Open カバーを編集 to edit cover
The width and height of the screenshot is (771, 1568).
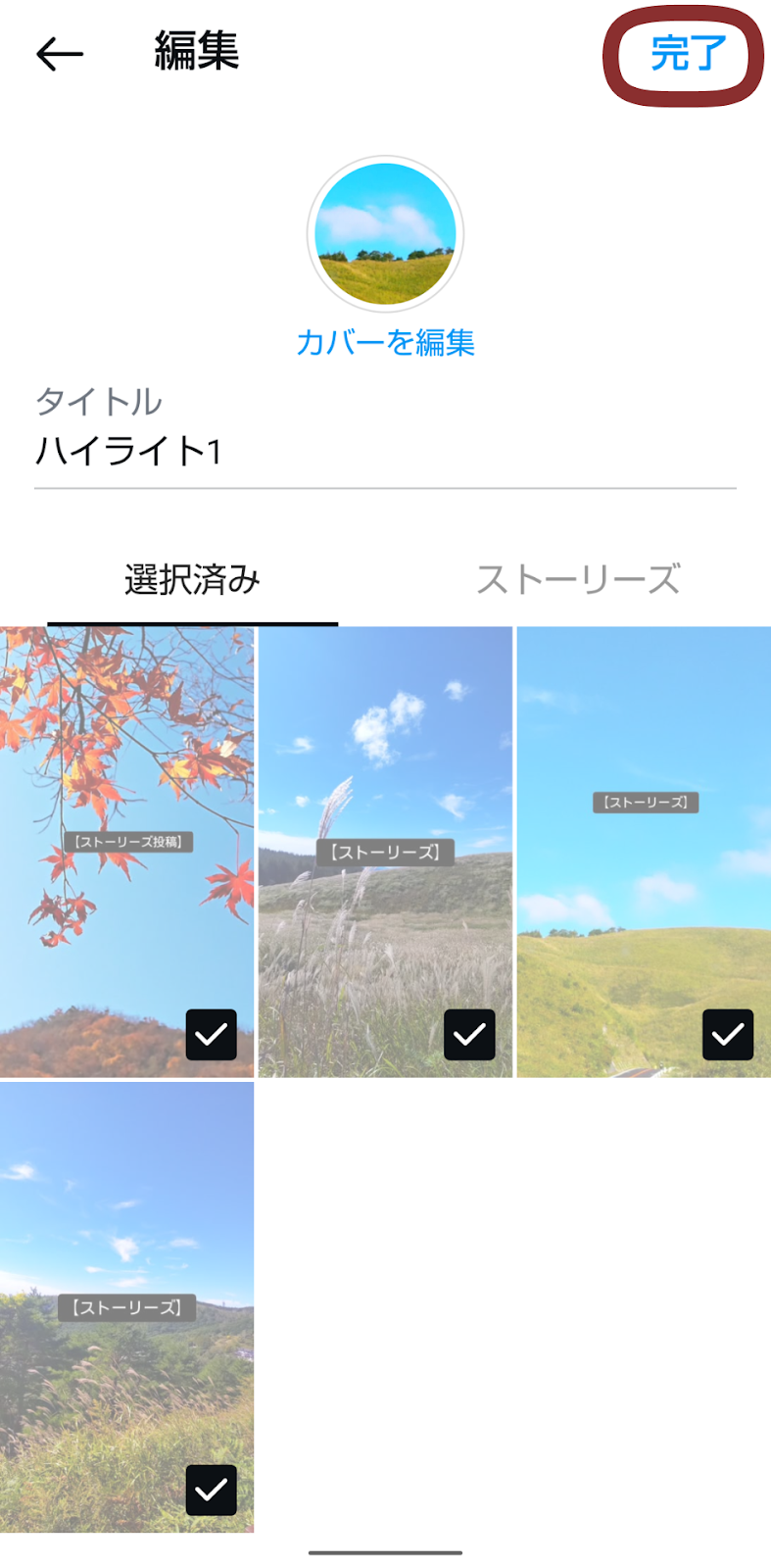[385, 342]
